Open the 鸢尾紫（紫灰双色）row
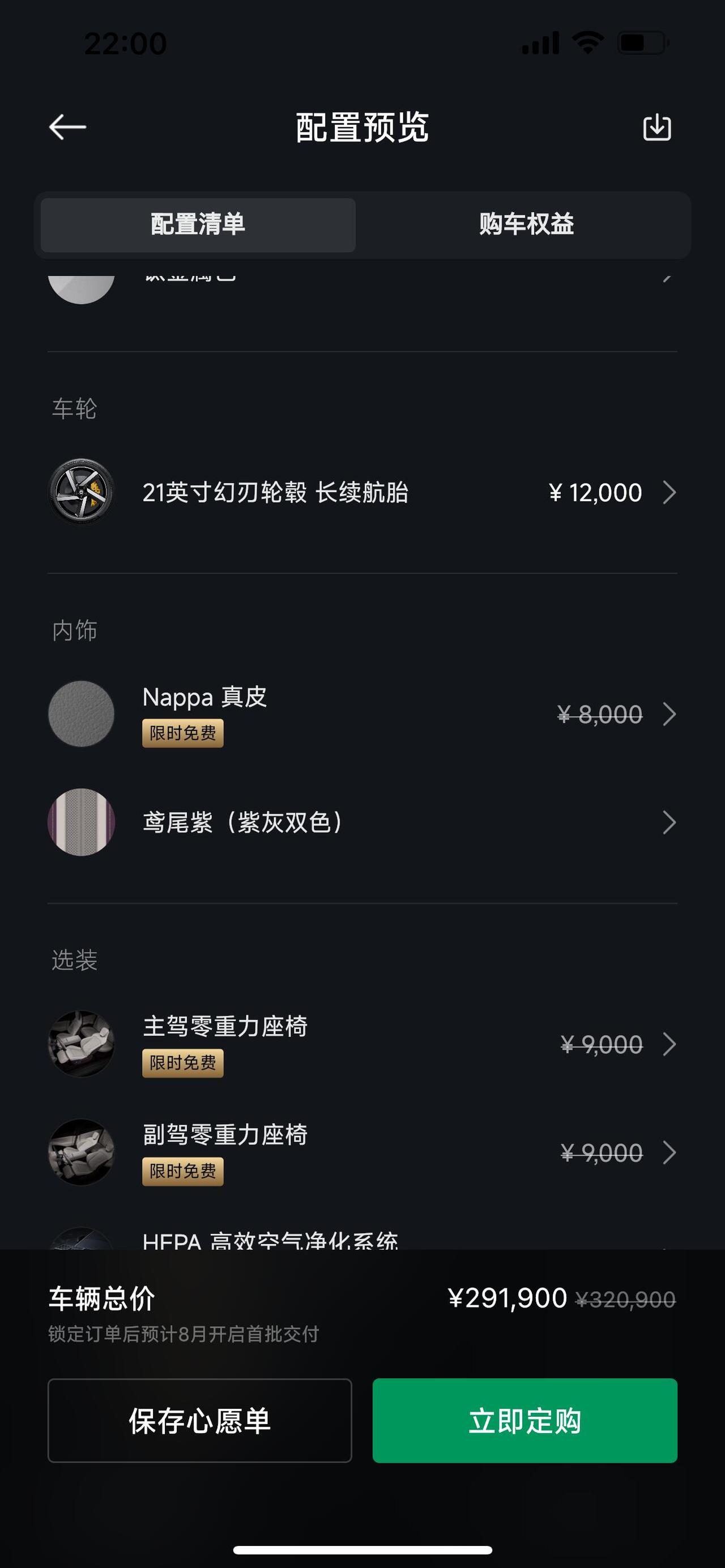This screenshot has height=1568, width=725. pos(362,822)
